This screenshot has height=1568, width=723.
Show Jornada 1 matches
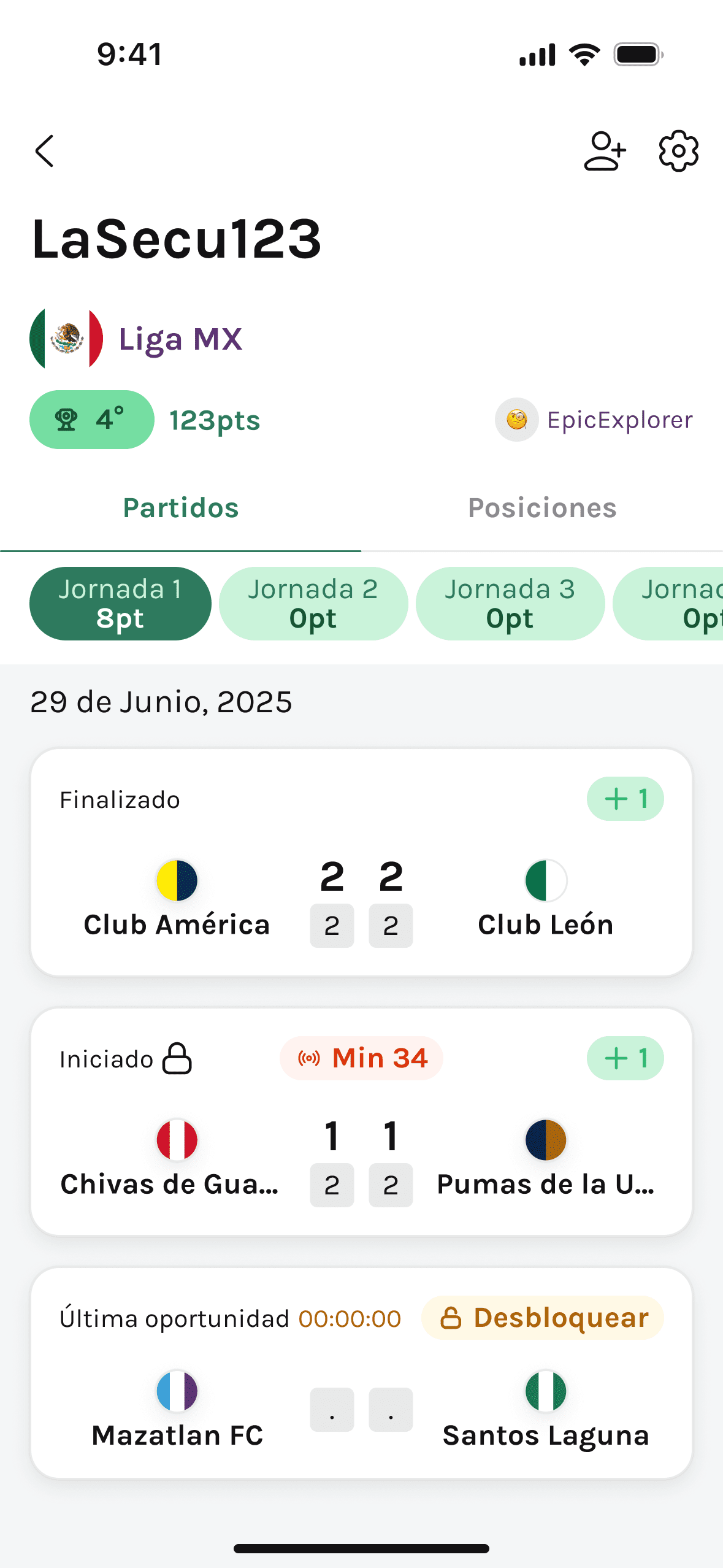[120, 604]
